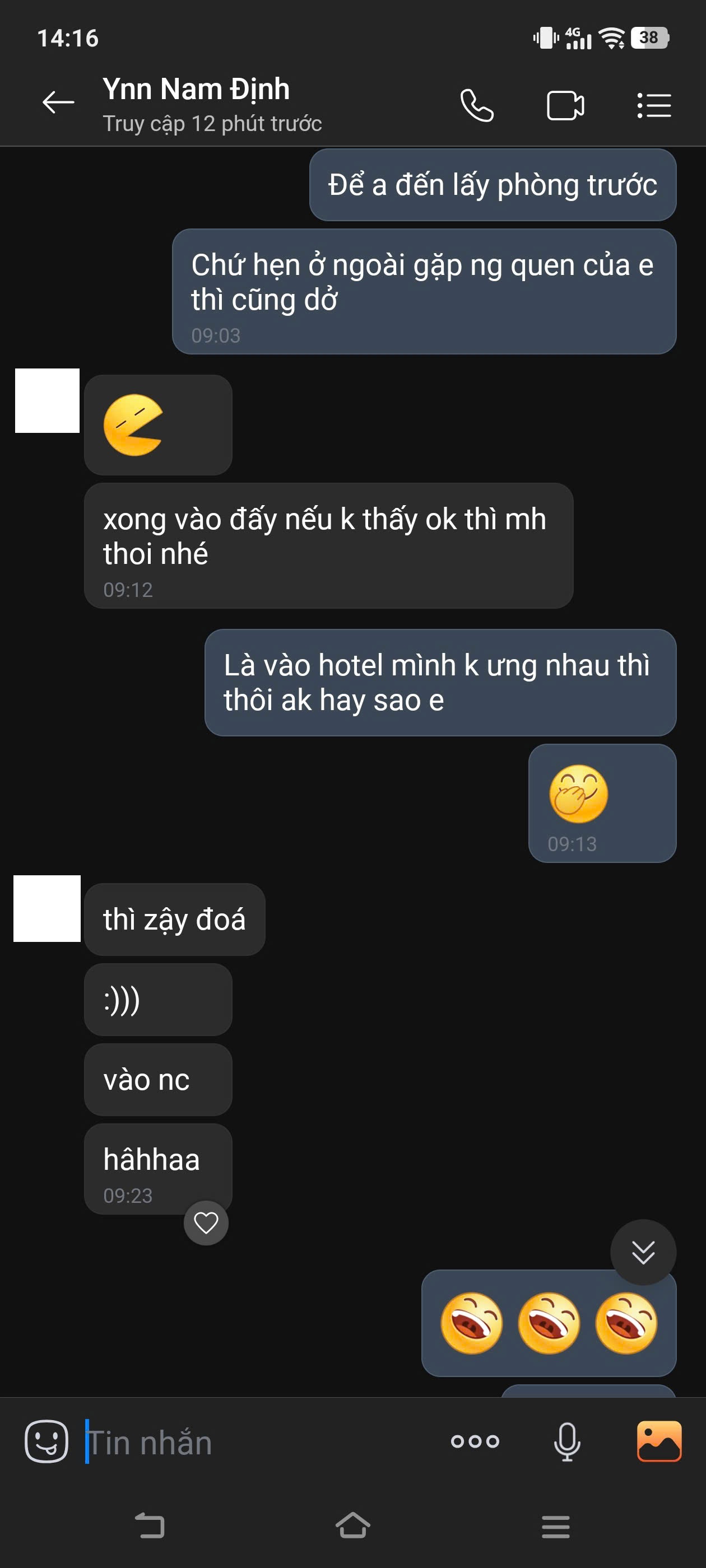The image size is (706, 1568).
Task: Select the message 'thì zậy đoá'
Action: click(x=175, y=919)
